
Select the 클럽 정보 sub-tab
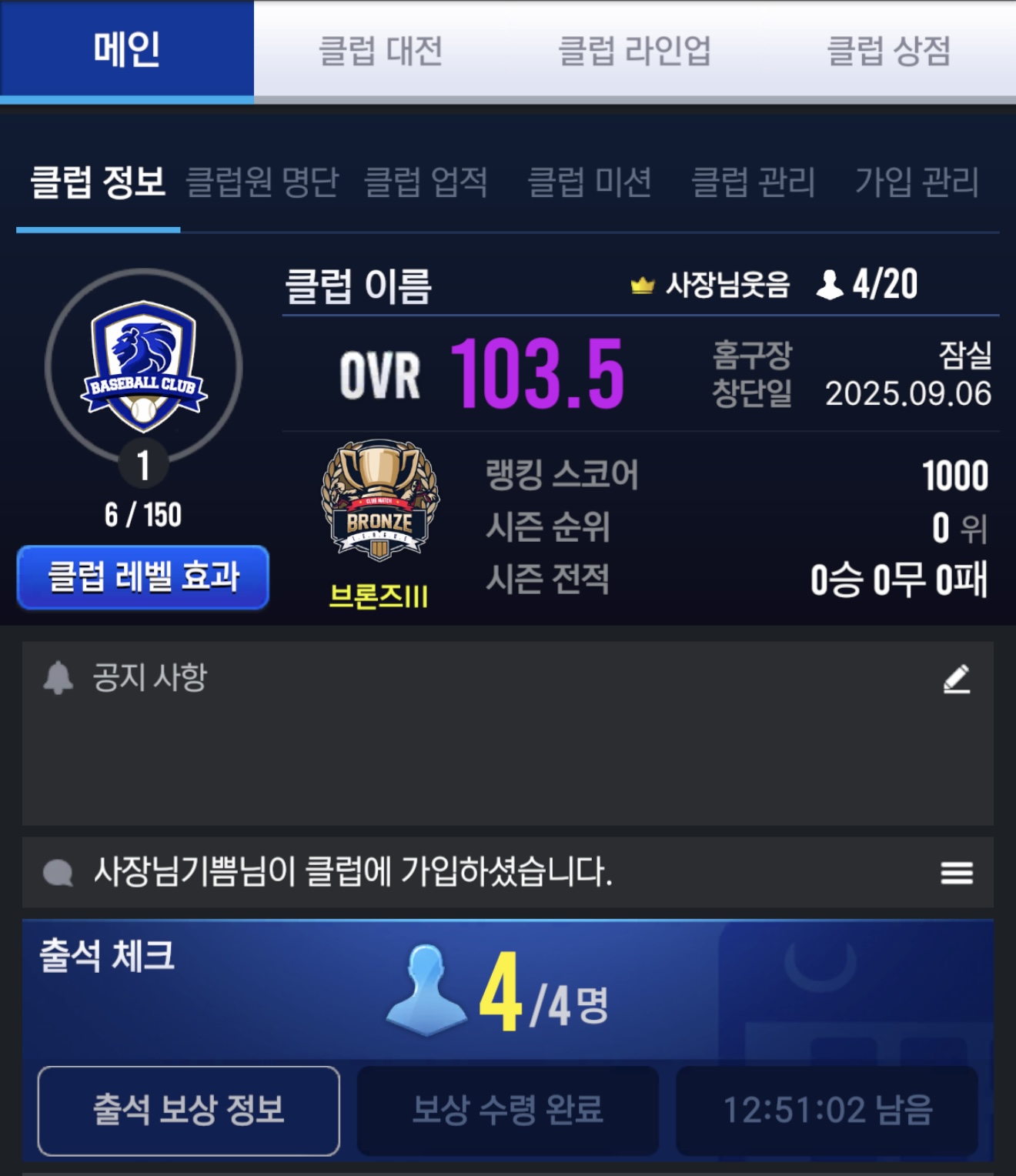tap(98, 183)
